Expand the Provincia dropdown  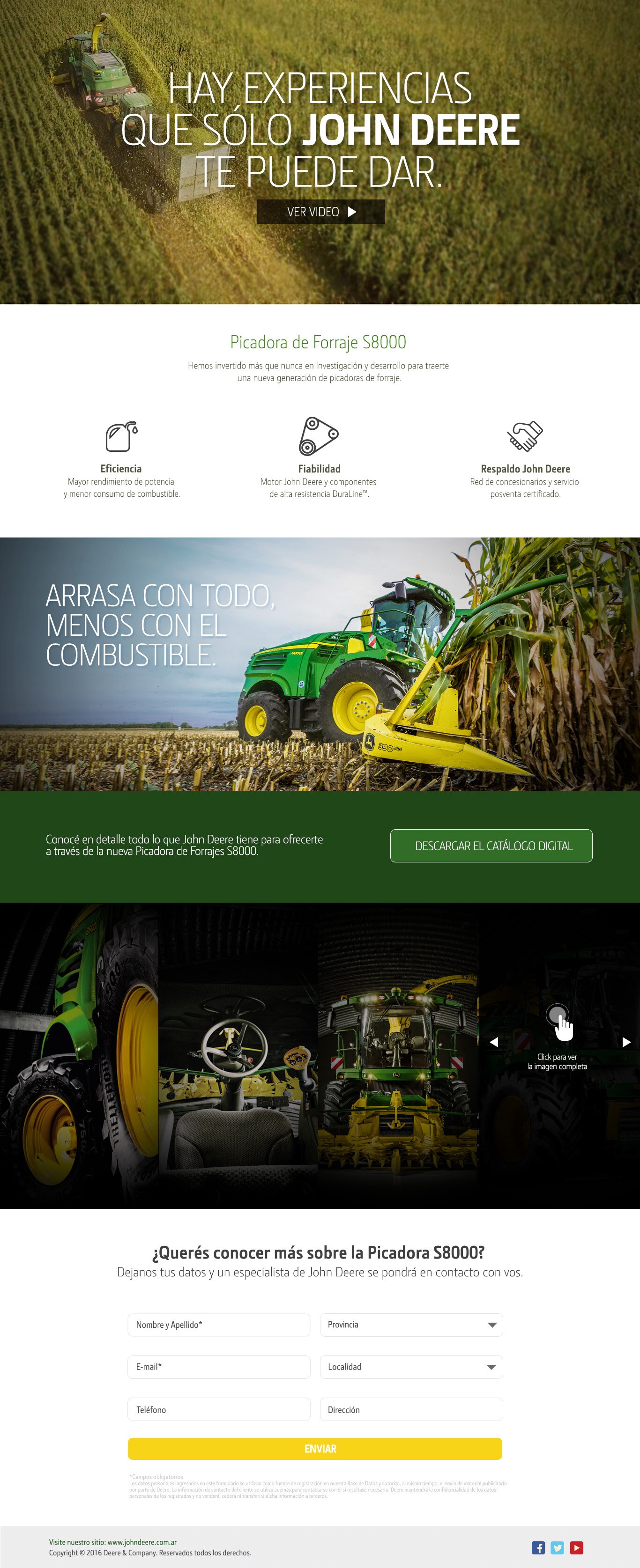pyautogui.click(x=411, y=1325)
